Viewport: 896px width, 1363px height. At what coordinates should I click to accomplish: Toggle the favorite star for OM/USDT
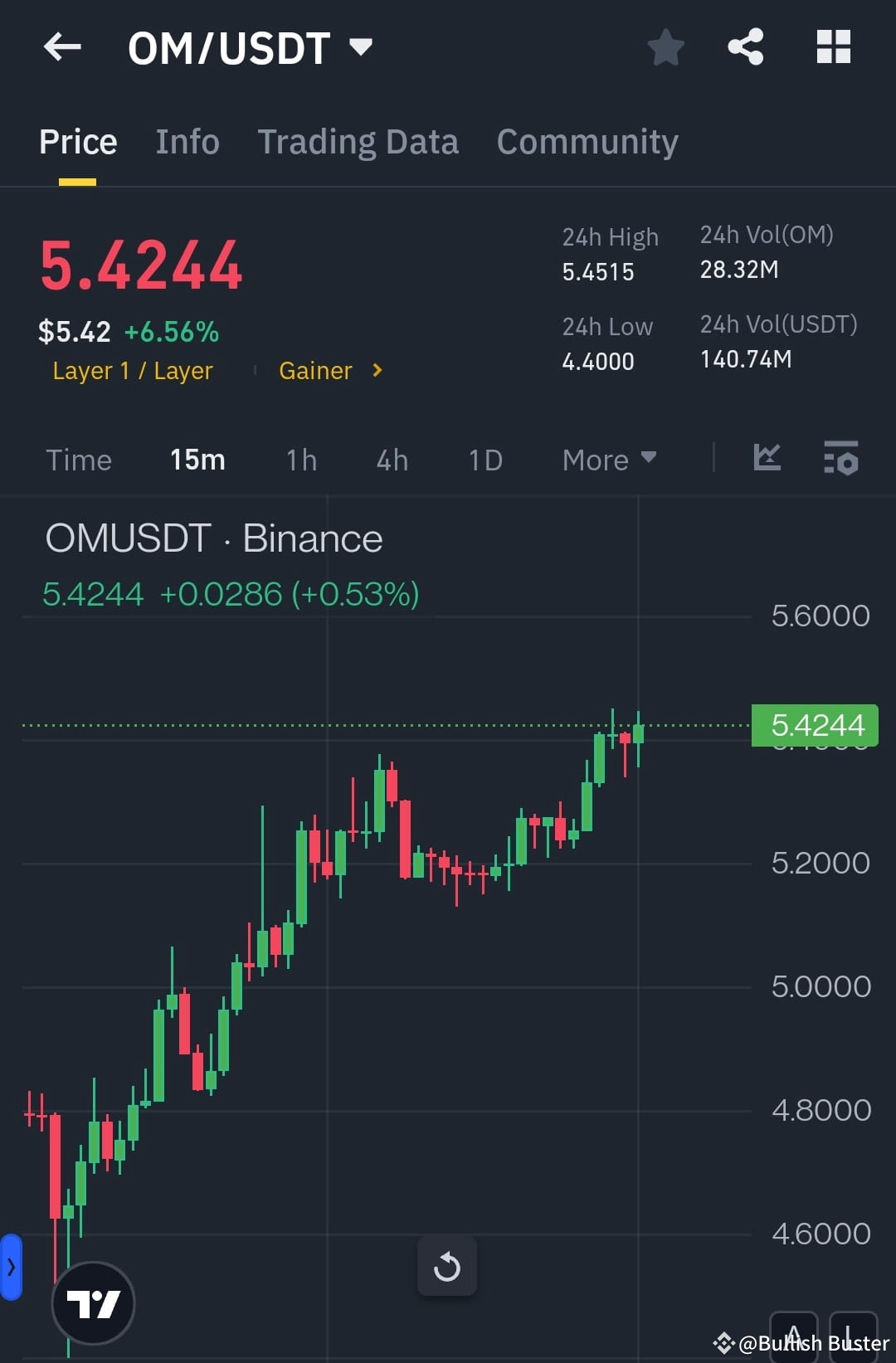(666, 47)
